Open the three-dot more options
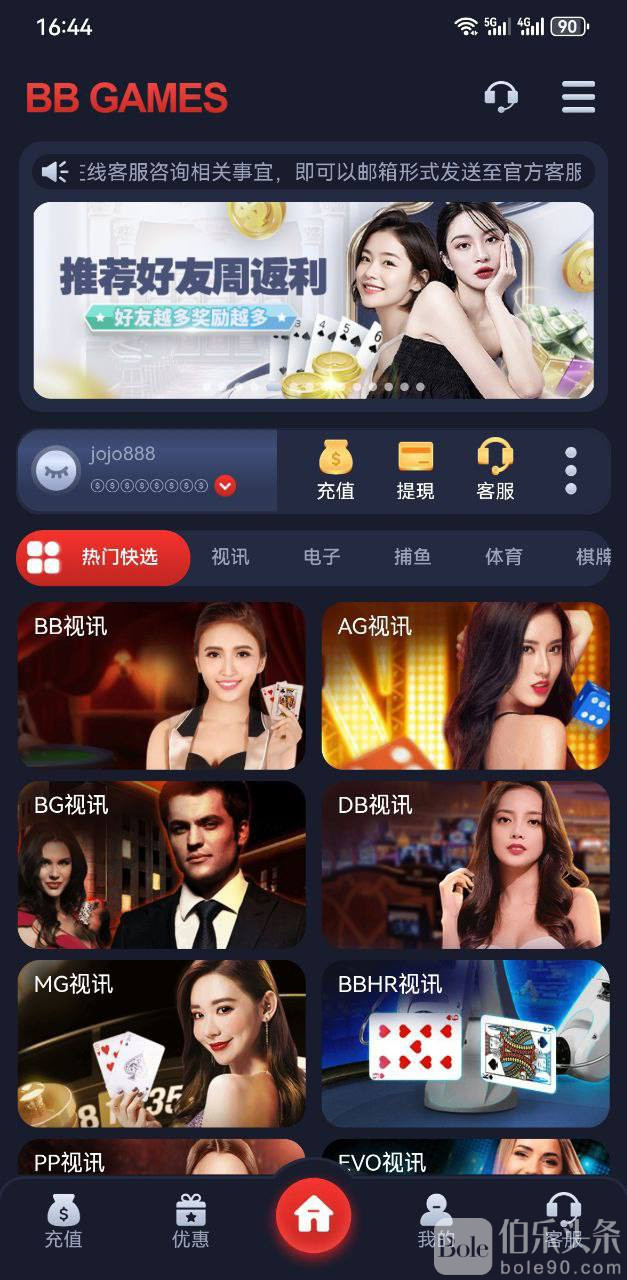 pyautogui.click(x=570, y=471)
